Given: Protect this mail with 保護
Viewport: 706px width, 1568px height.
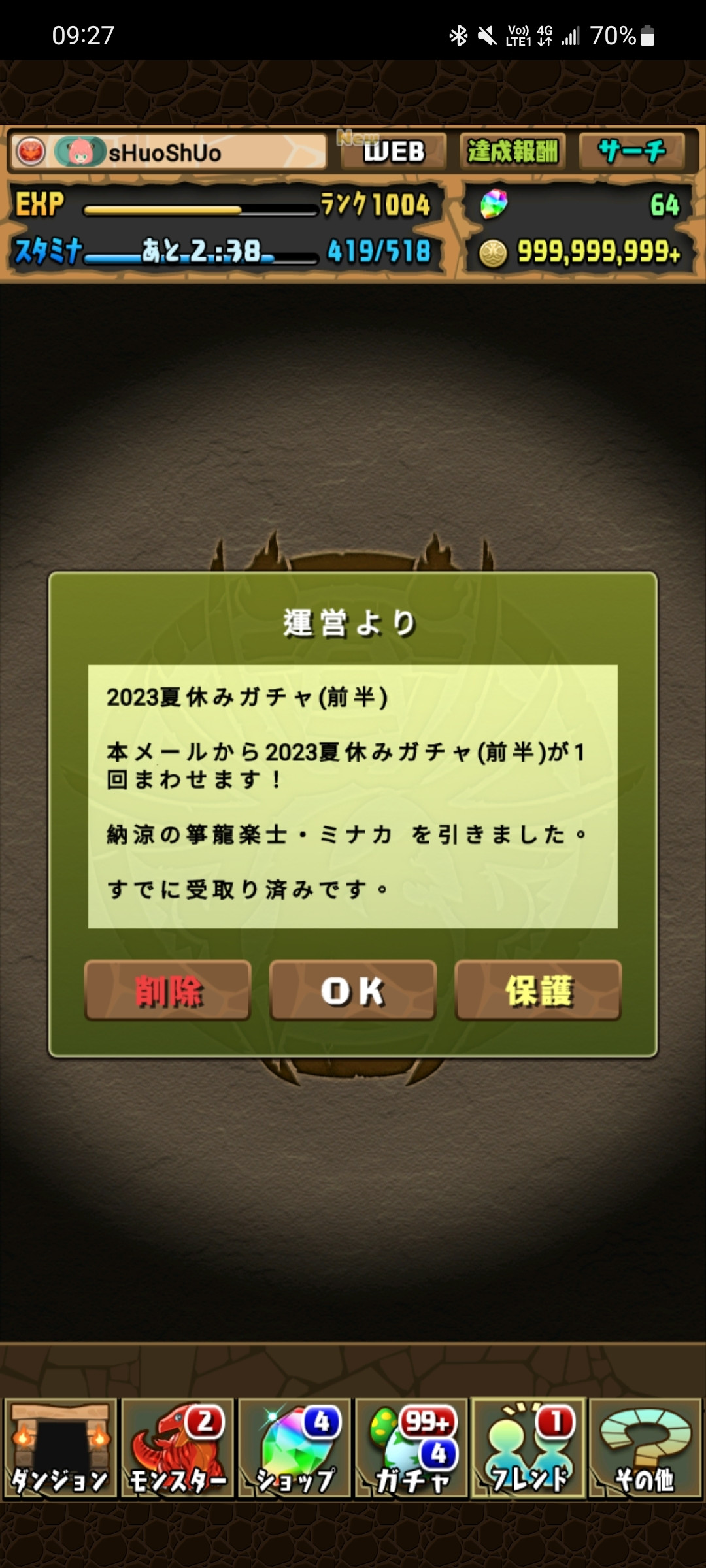Looking at the screenshot, I should (538, 990).
